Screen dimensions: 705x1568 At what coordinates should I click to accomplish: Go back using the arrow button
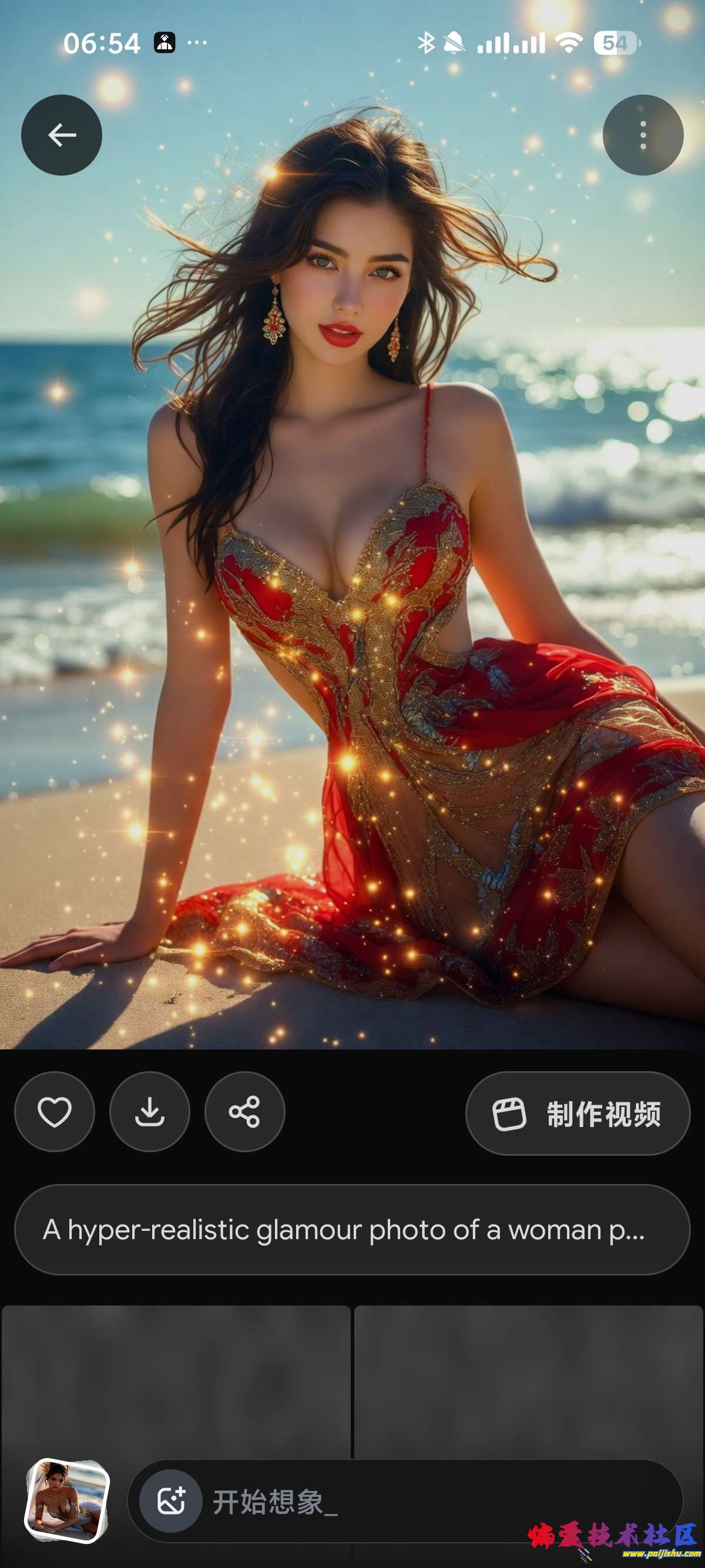pyautogui.click(x=62, y=135)
